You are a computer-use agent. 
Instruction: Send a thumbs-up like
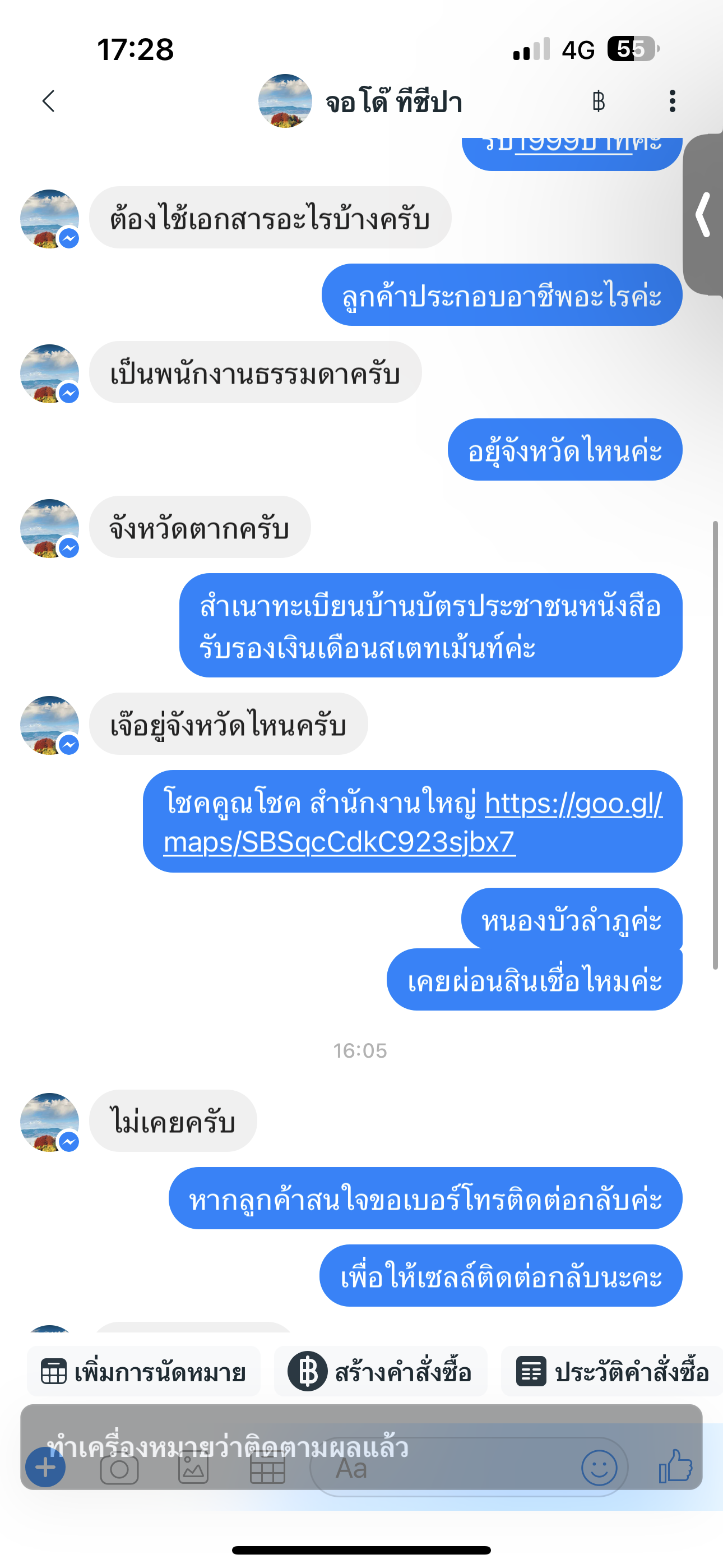[x=675, y=1466]
